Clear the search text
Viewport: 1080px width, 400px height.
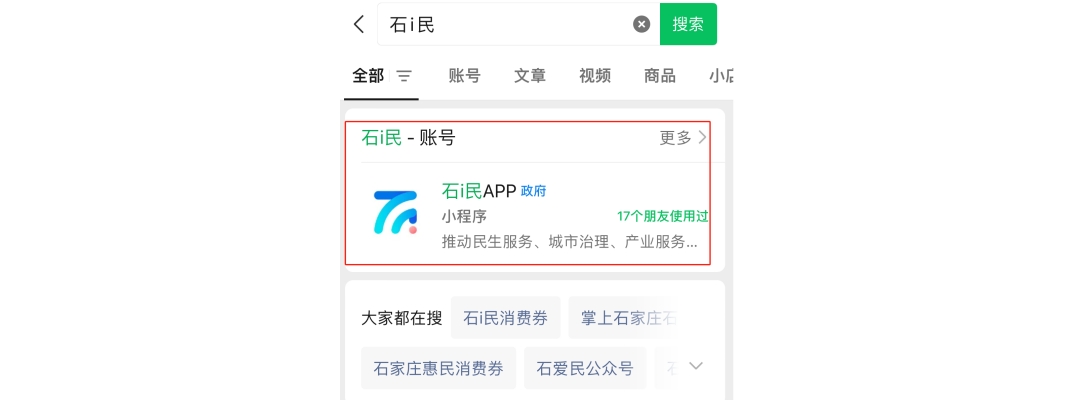[642, 25]
